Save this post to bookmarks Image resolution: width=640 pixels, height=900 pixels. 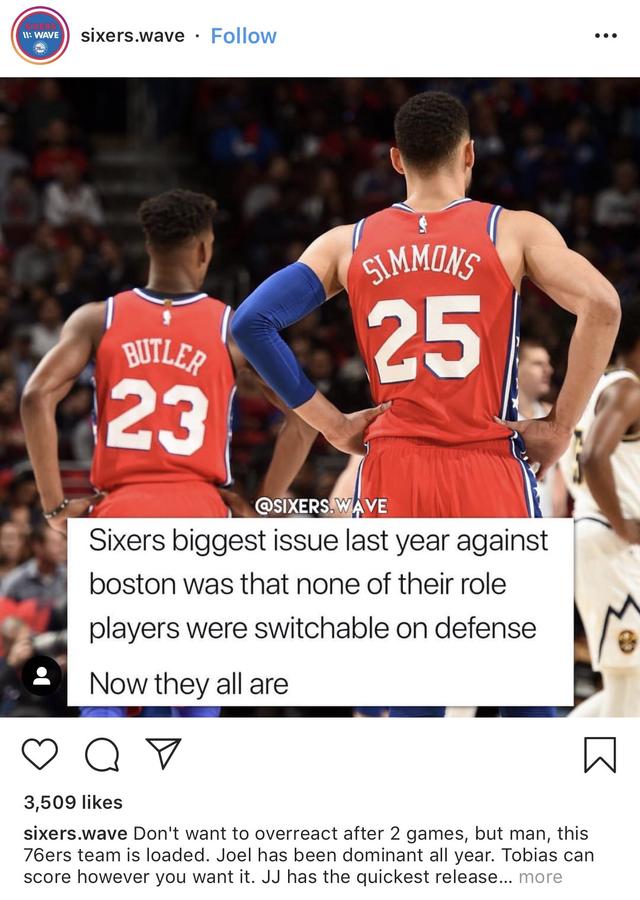(x=599, y=754)
